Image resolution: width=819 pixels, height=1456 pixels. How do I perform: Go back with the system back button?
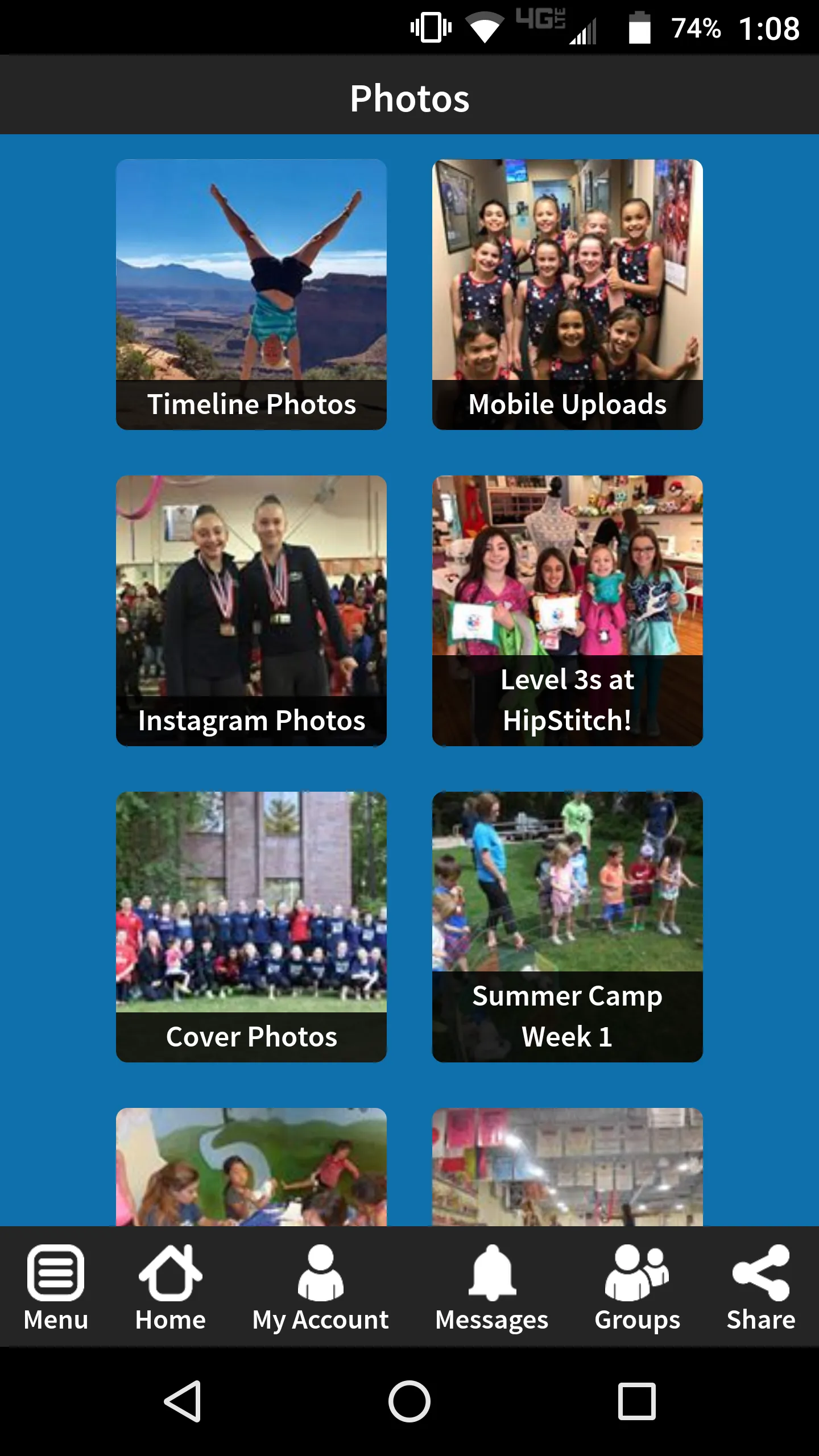tap(183, 1401)
